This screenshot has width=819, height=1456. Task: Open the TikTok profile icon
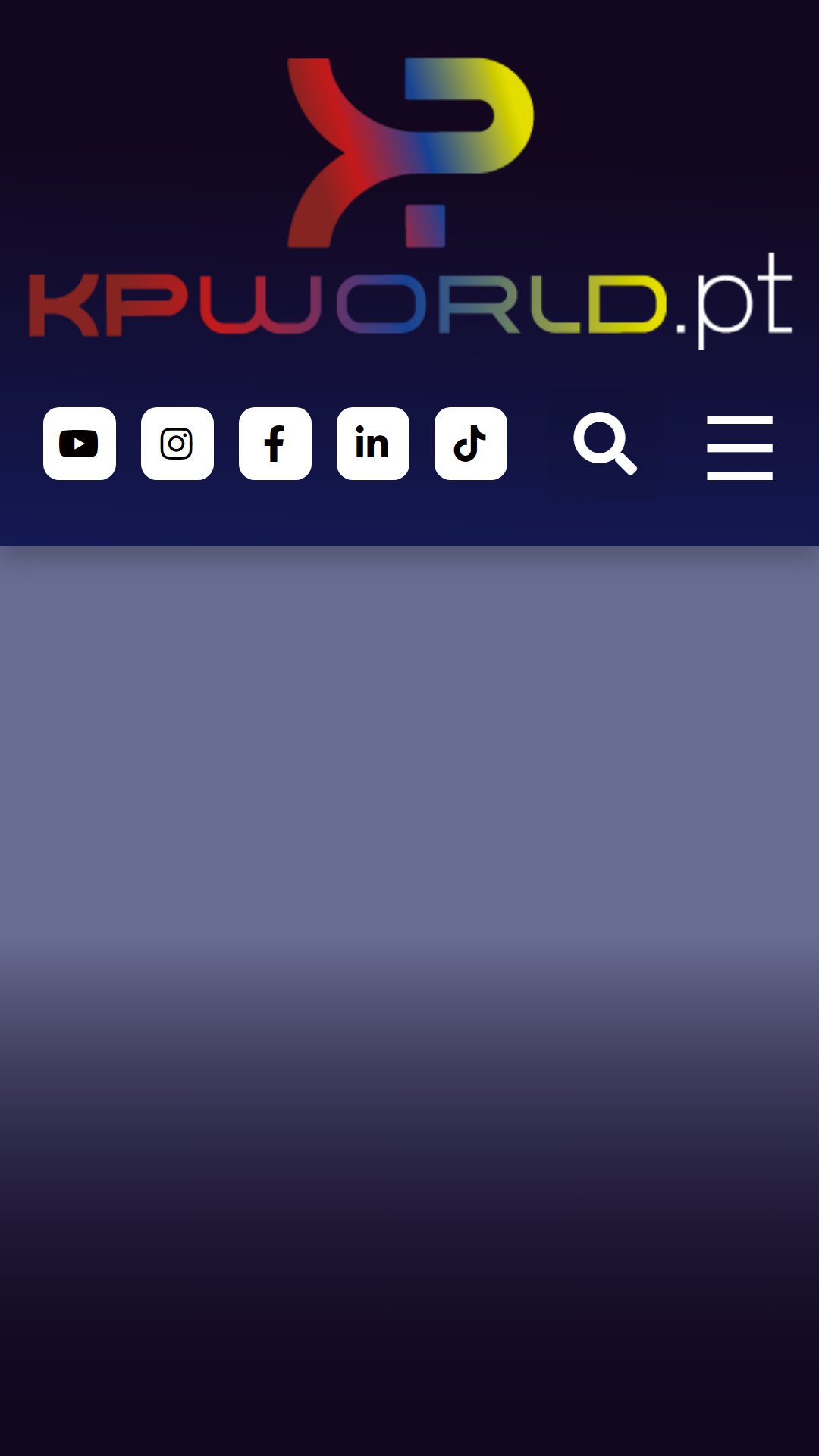[471, 444]
